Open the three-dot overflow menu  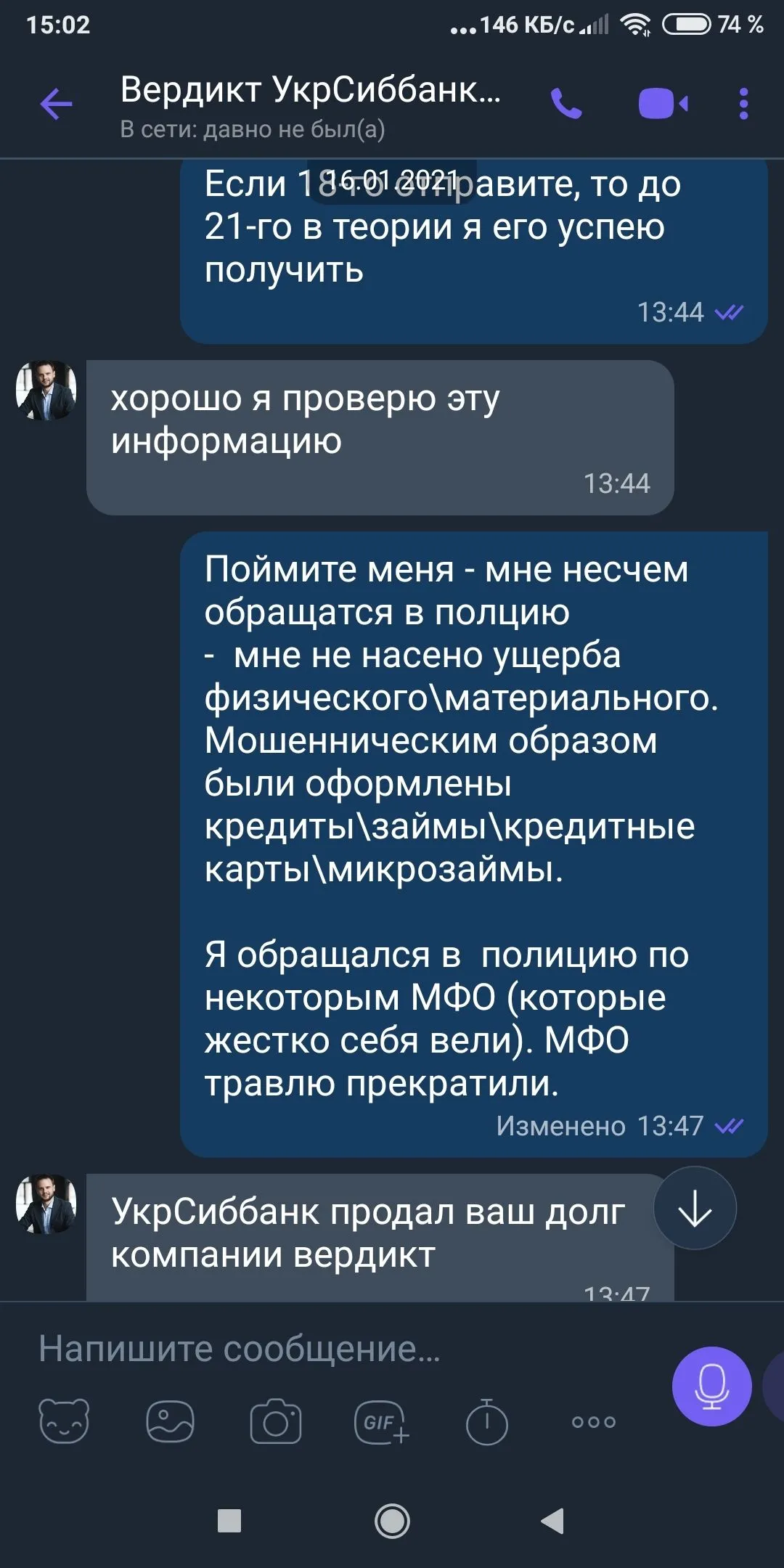click(743, 104)
